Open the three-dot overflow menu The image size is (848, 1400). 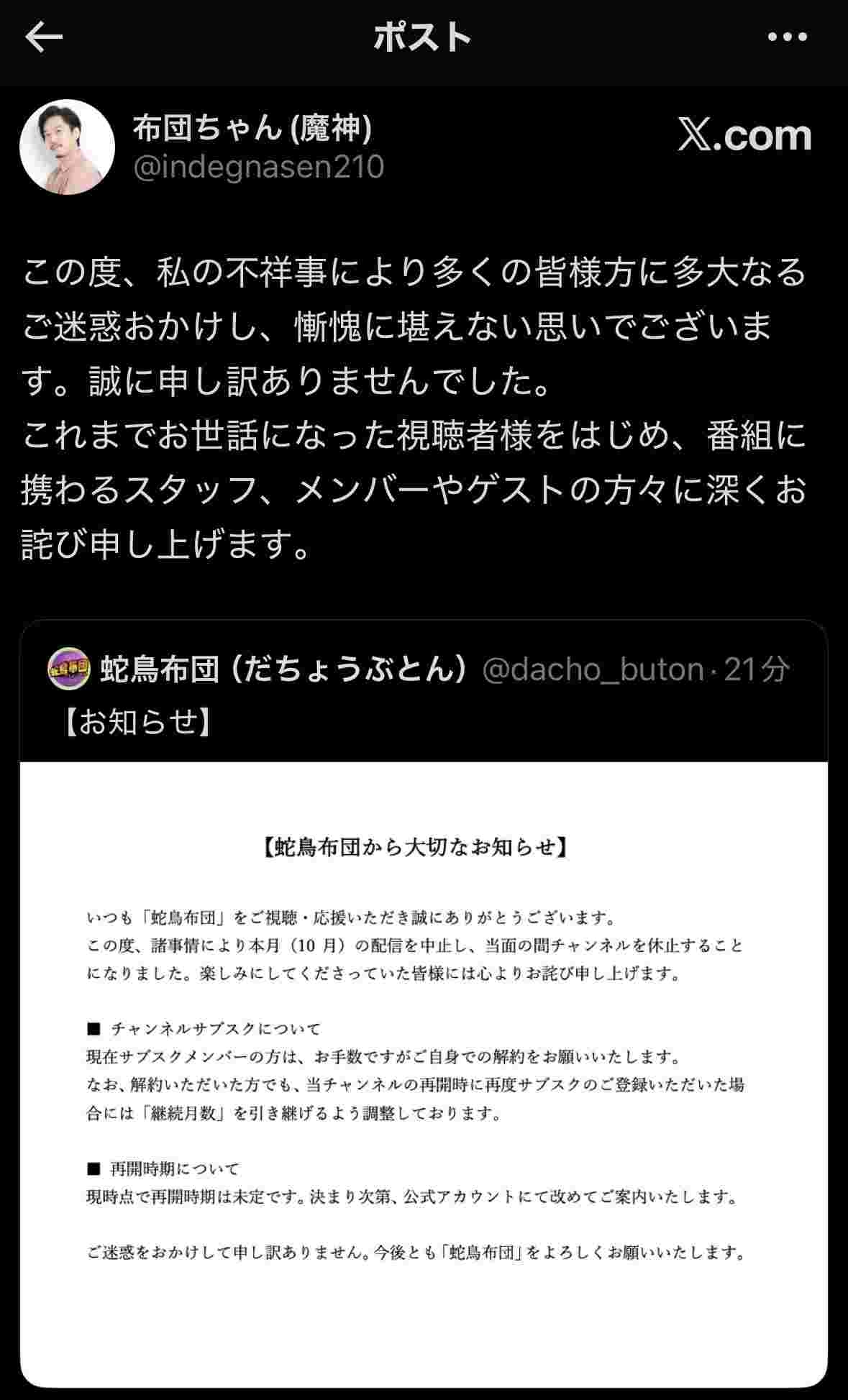tap(787, 37)
